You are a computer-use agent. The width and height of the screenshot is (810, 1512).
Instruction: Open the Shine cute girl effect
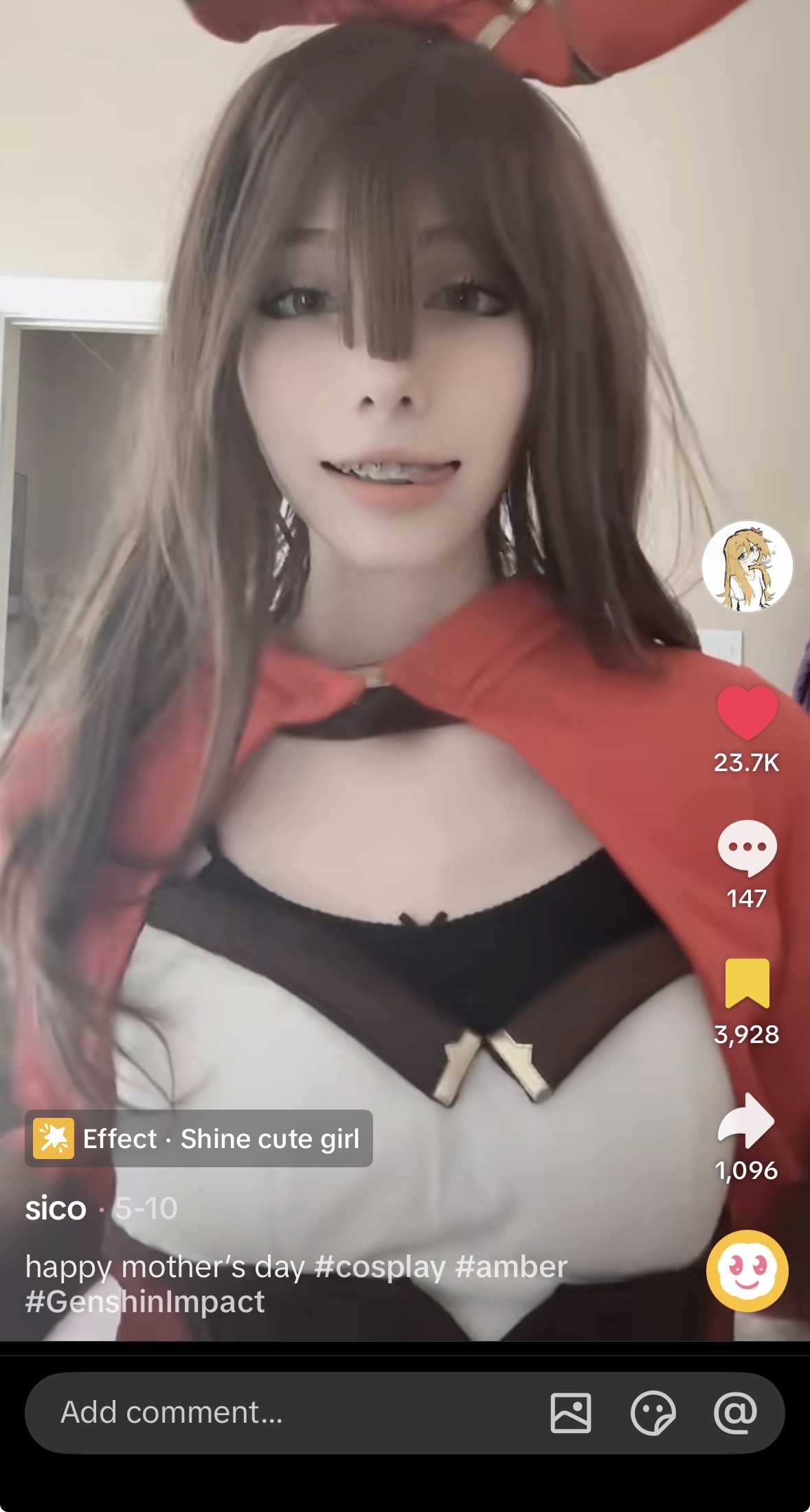click(x=199, y=1138)
